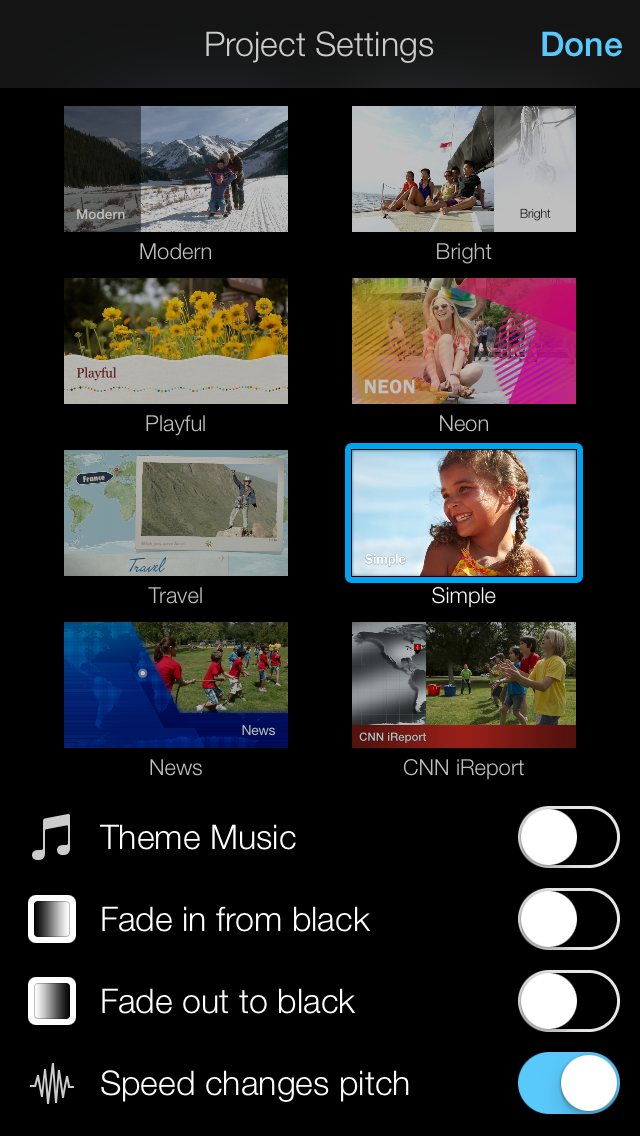Switch to the News theme
This screenshot has width=640, height=1136.
coord(176,685)
